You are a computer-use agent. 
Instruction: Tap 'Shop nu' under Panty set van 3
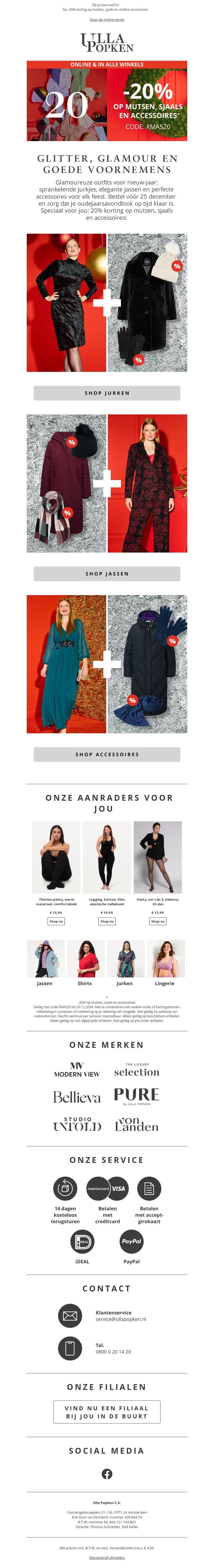coord(158,921)
